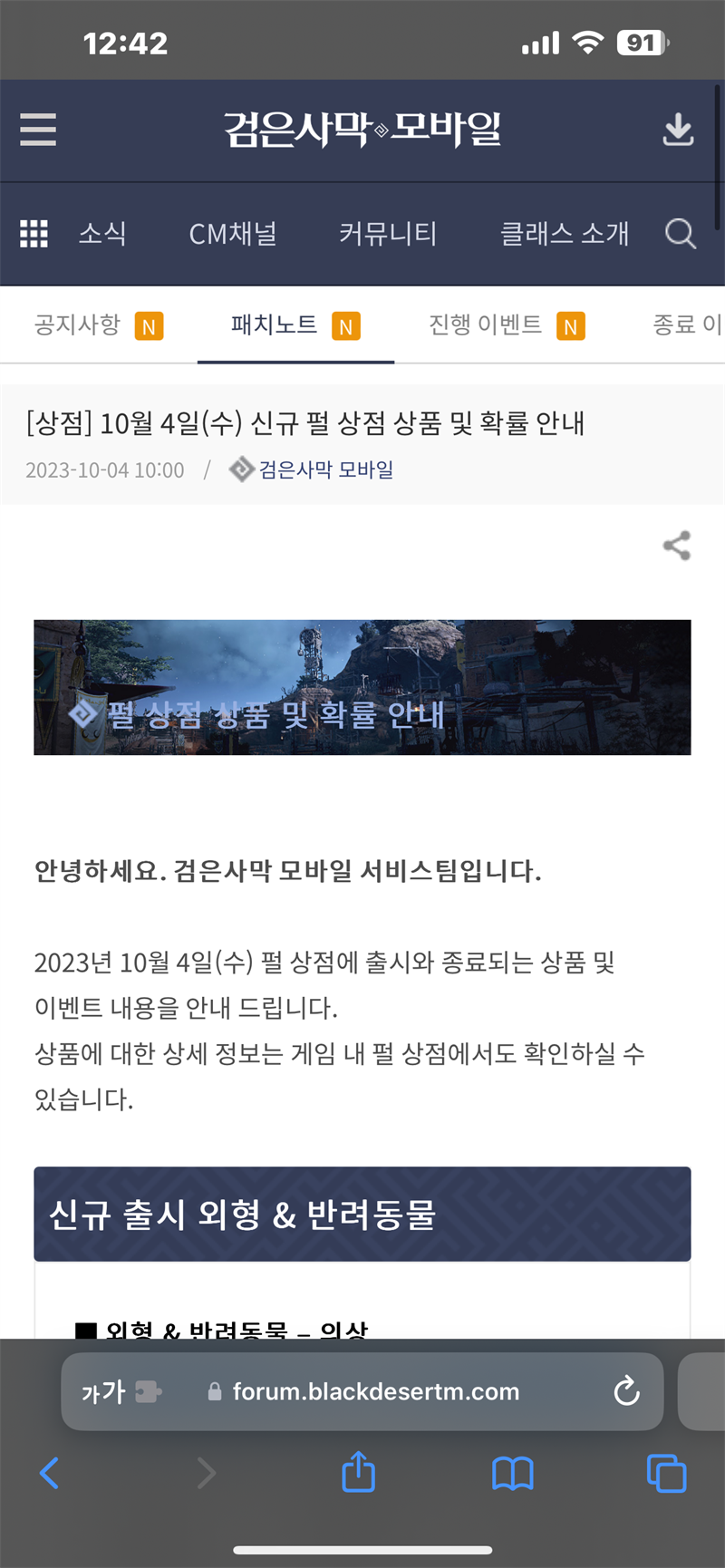Go to 소식 section
725x1568 pixels.
pos(102,234)
